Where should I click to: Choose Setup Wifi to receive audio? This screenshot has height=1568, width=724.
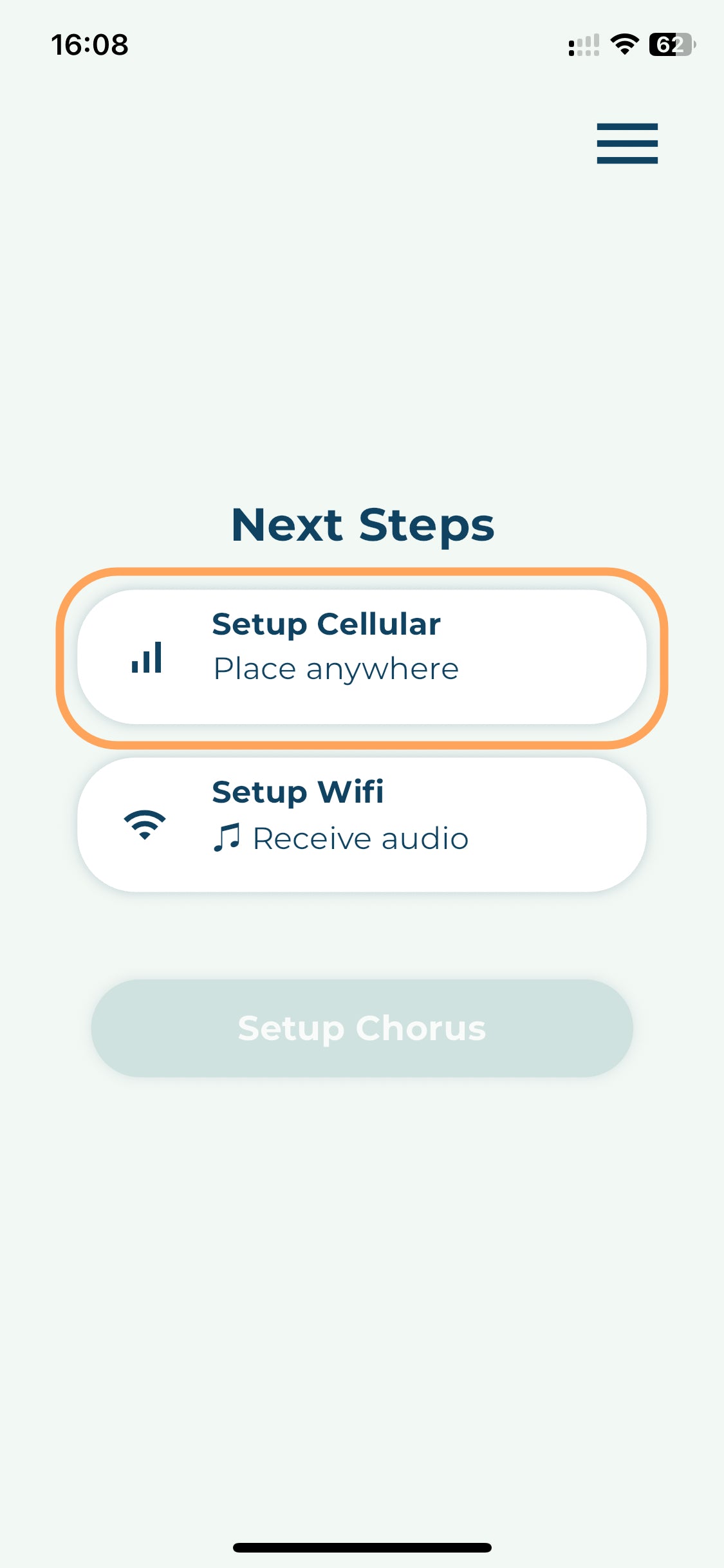[362, 825]
